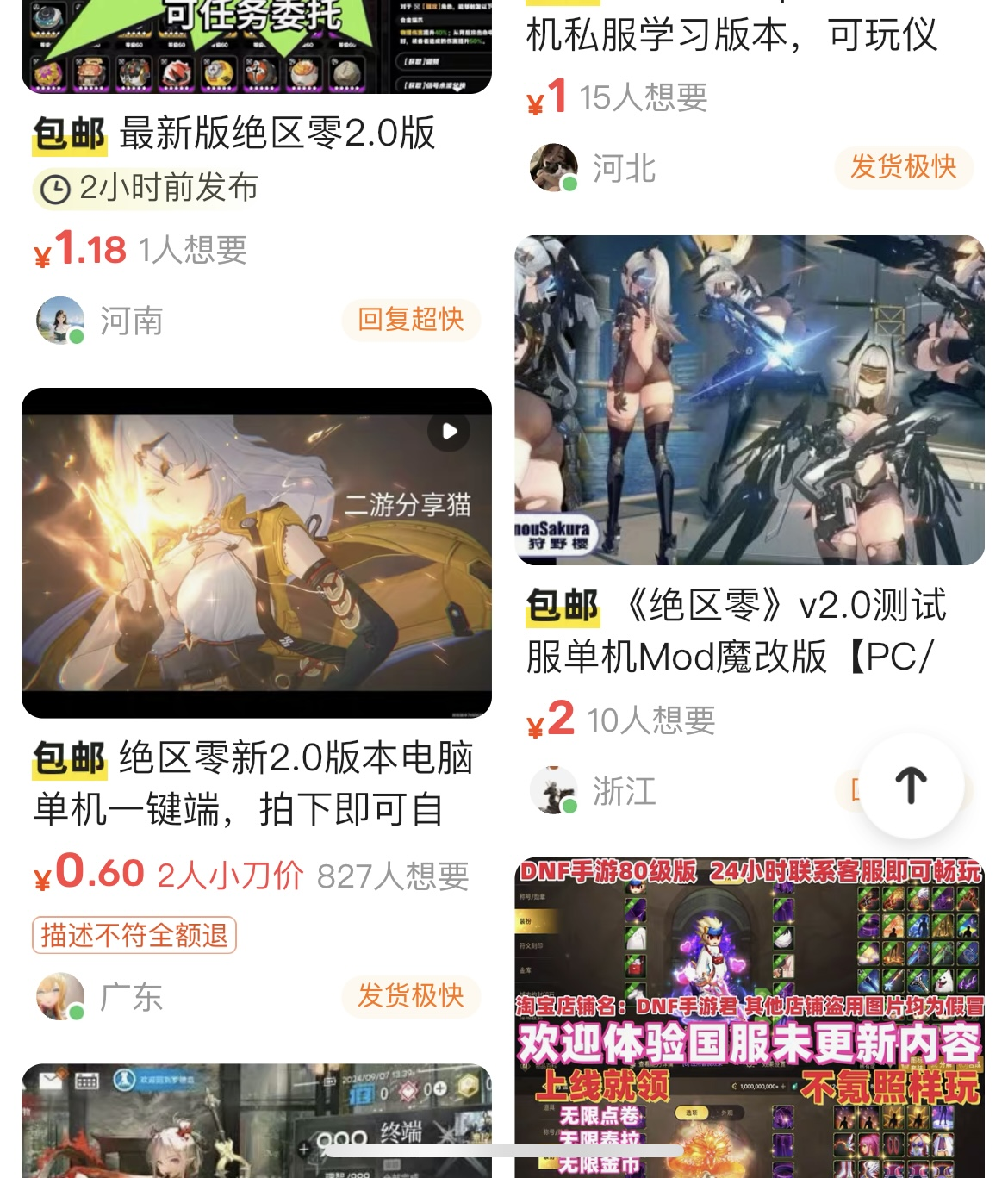View the 浙江 seller's avatar profile
Viewport: 1008px width, 1178px height.
coord(553,790)
